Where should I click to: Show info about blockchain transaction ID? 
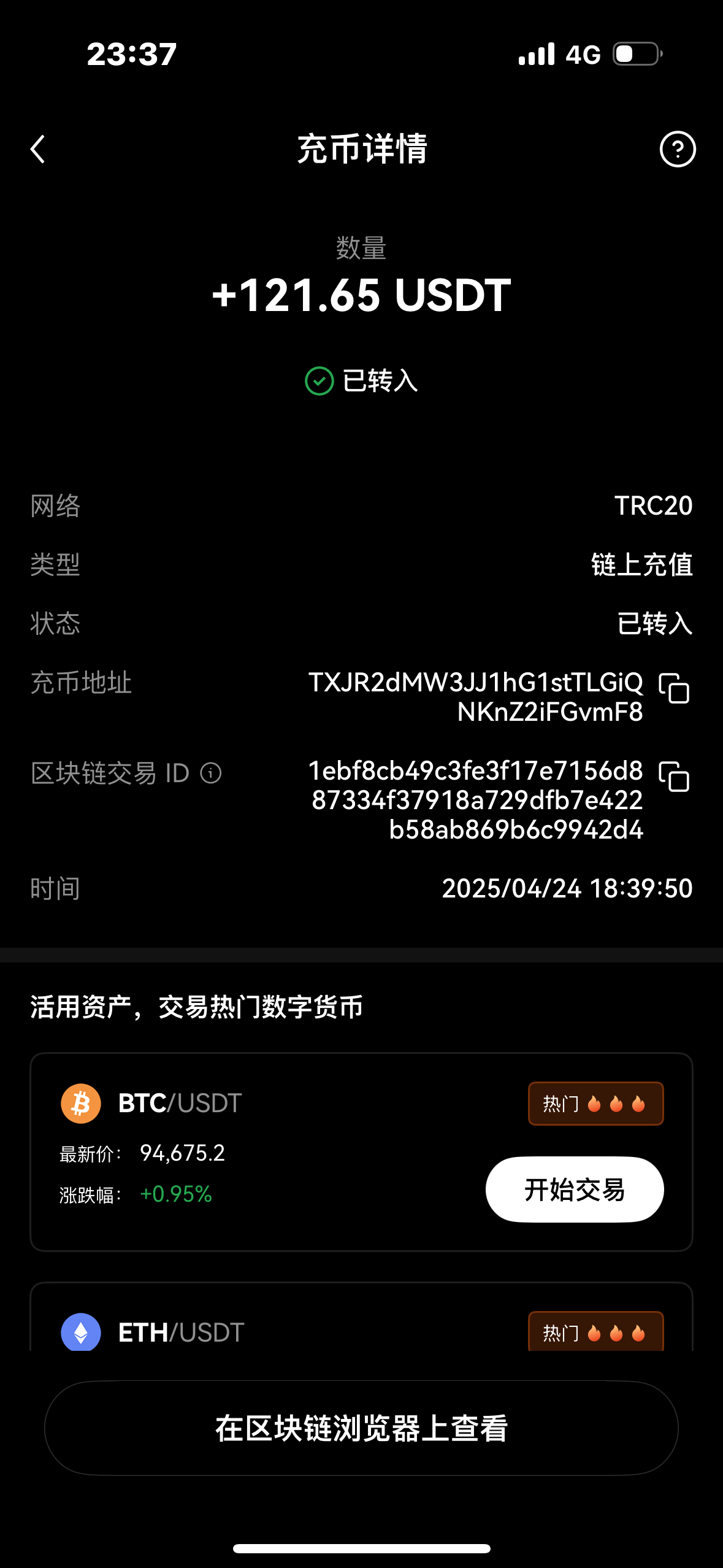click(211, 773)
